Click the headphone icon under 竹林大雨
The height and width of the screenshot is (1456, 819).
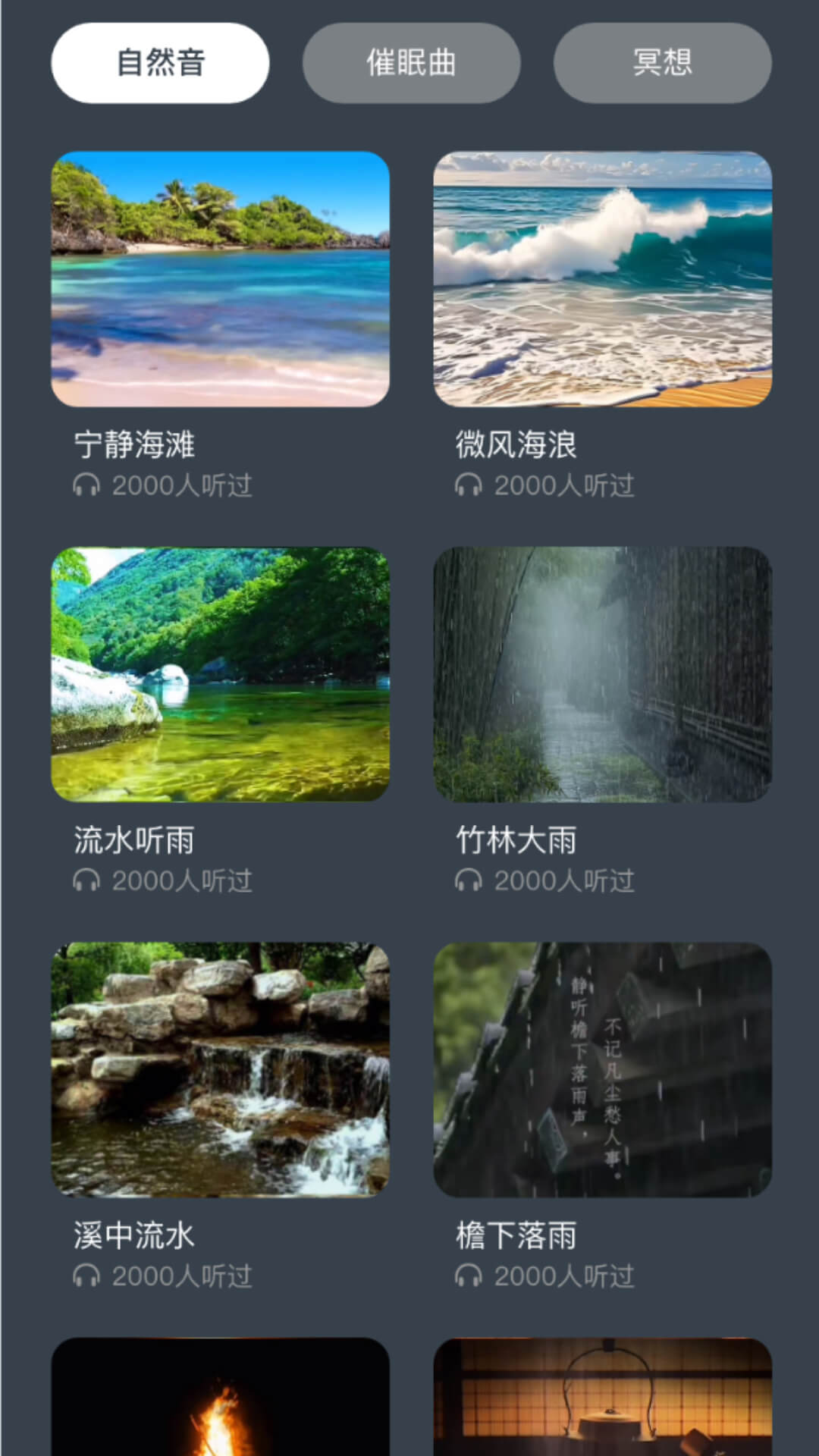click(x=472, y=881)
